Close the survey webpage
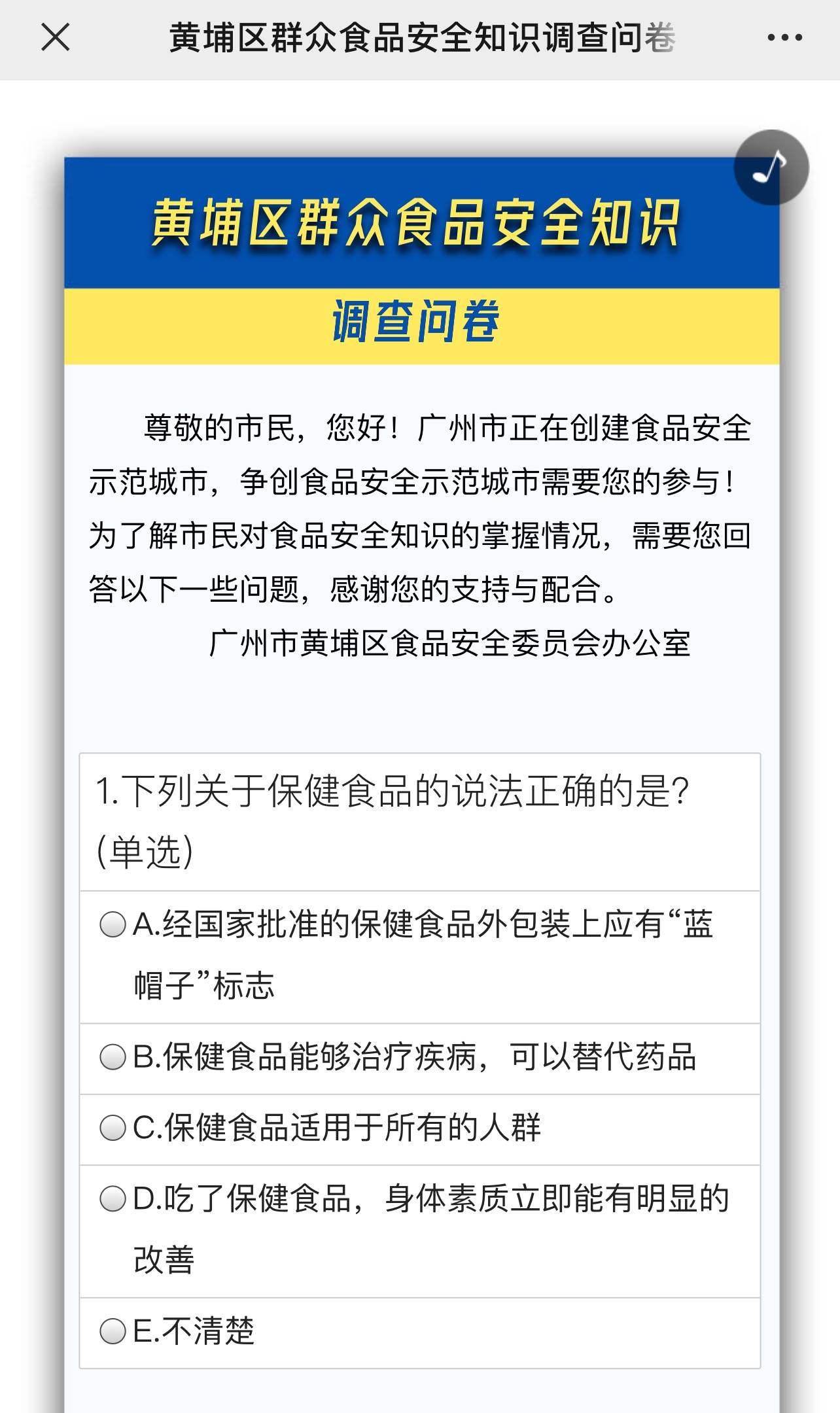Screen dimensions: 840x1413 coord(56,37)
